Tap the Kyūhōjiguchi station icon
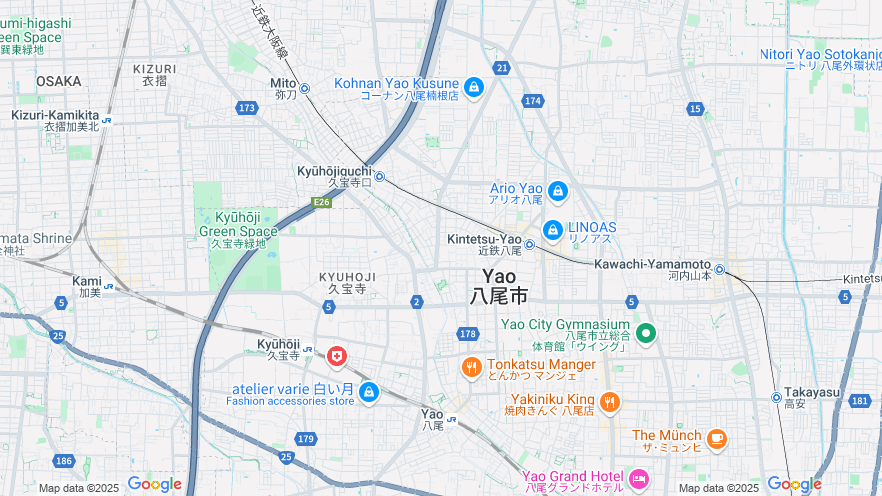The image size is (882, 496). (380, 178)
